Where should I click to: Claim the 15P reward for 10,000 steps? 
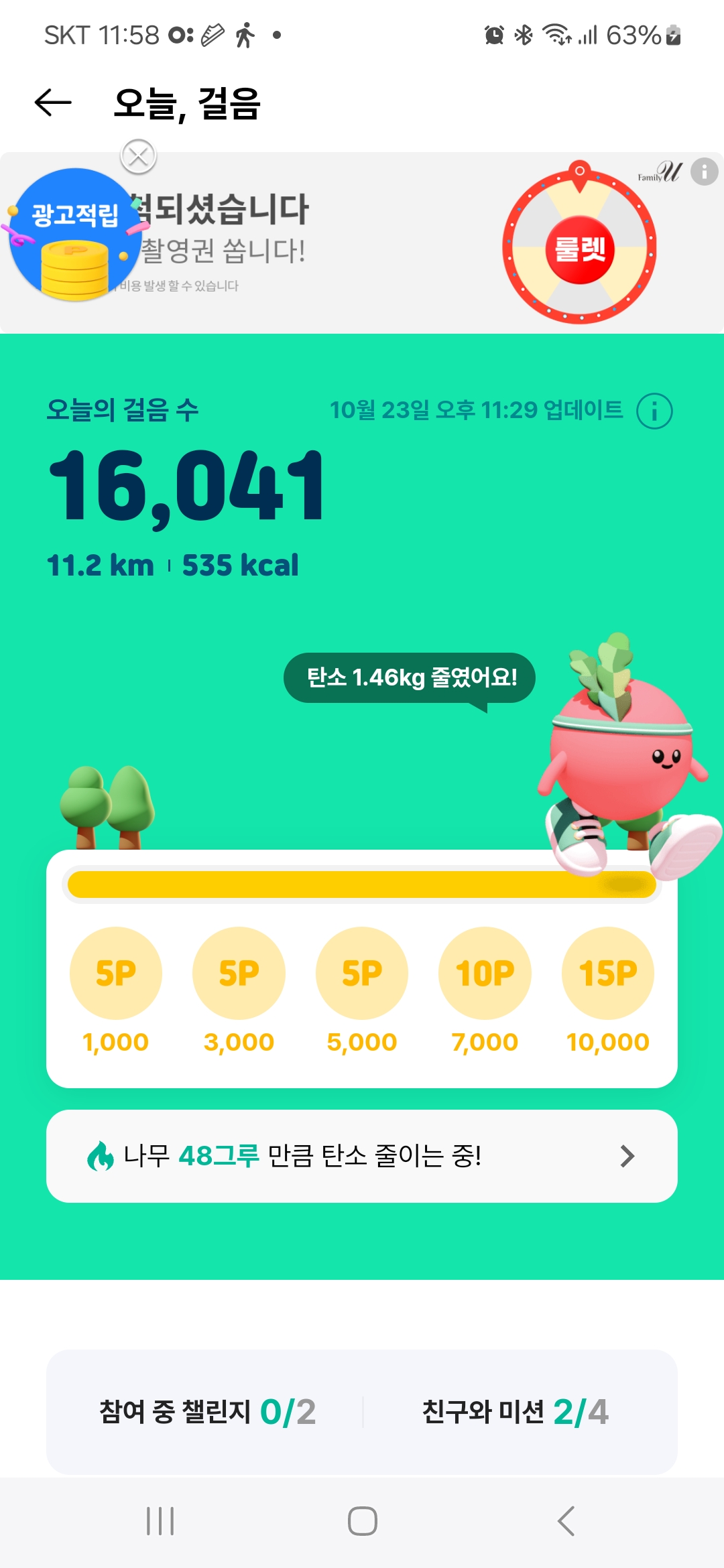pos(608,973)
